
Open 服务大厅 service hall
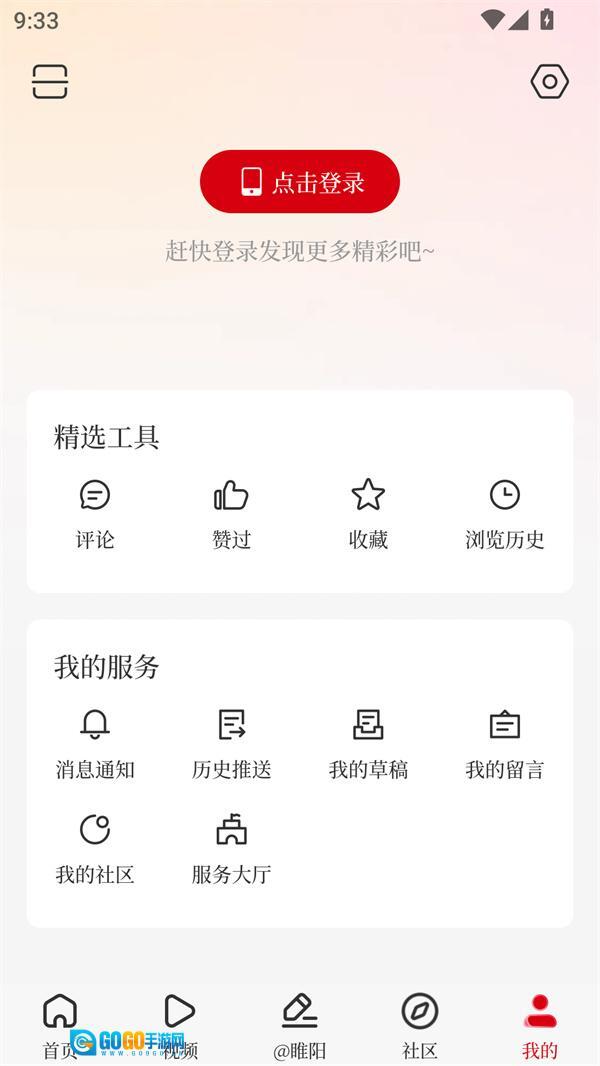tap(231, 849)
